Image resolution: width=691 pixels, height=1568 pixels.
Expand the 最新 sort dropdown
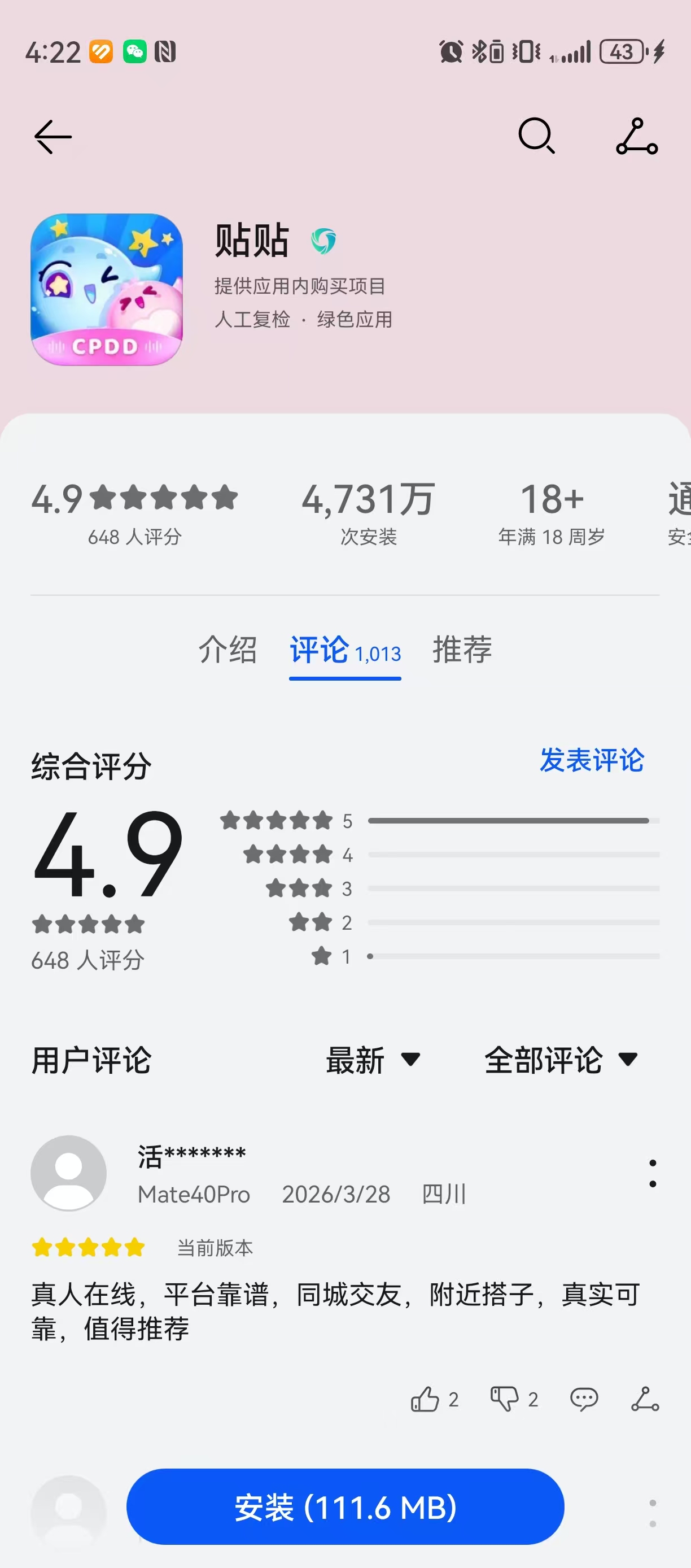(373, 1060)
